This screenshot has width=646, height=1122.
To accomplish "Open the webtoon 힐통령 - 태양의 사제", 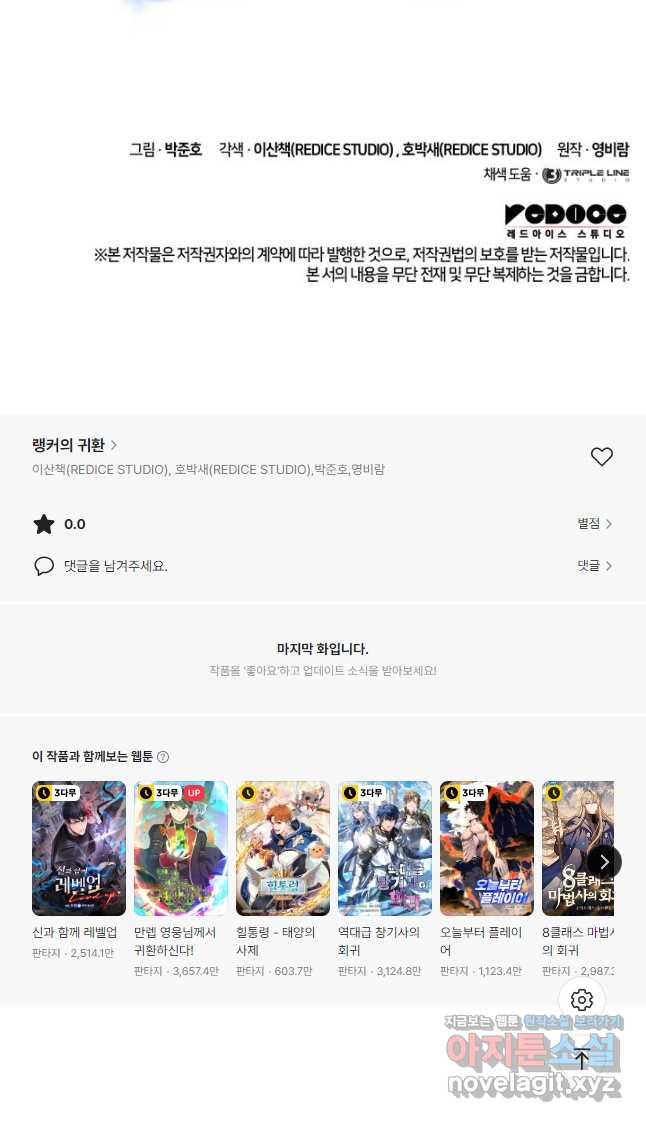I will (x=283, y=848).
